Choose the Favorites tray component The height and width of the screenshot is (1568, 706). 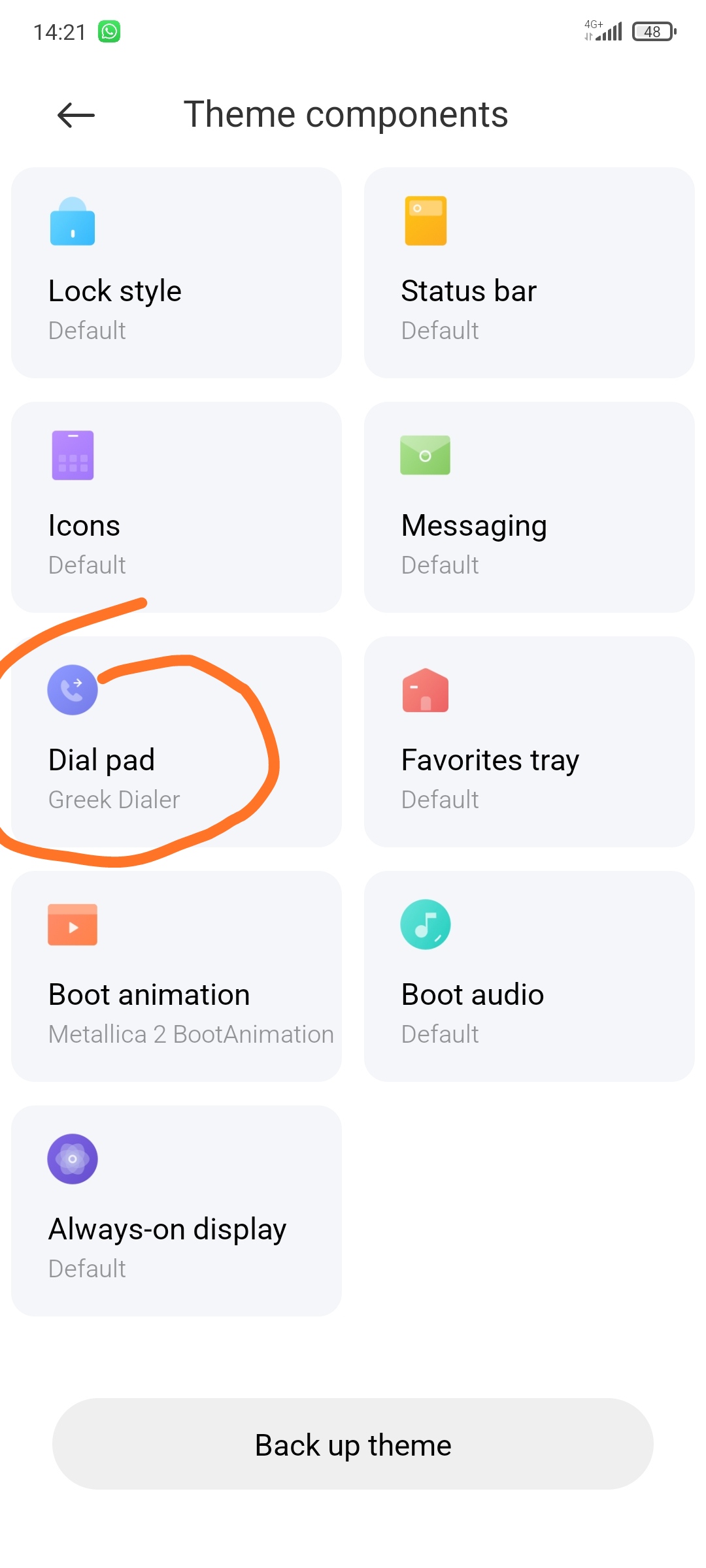(x=529, y=742)
